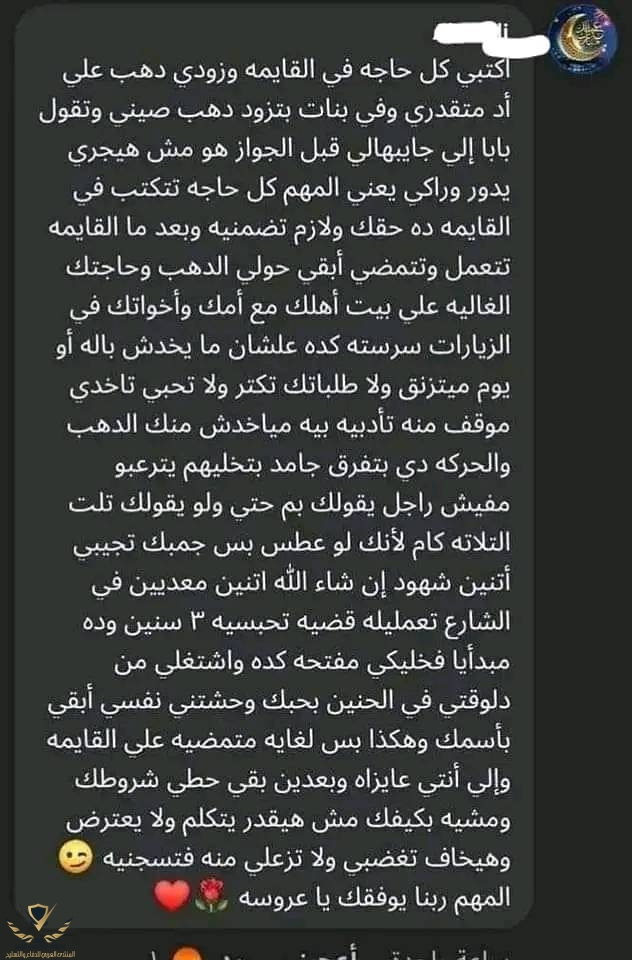Open the commenter's crescent moon profile picture

point(586,38)
